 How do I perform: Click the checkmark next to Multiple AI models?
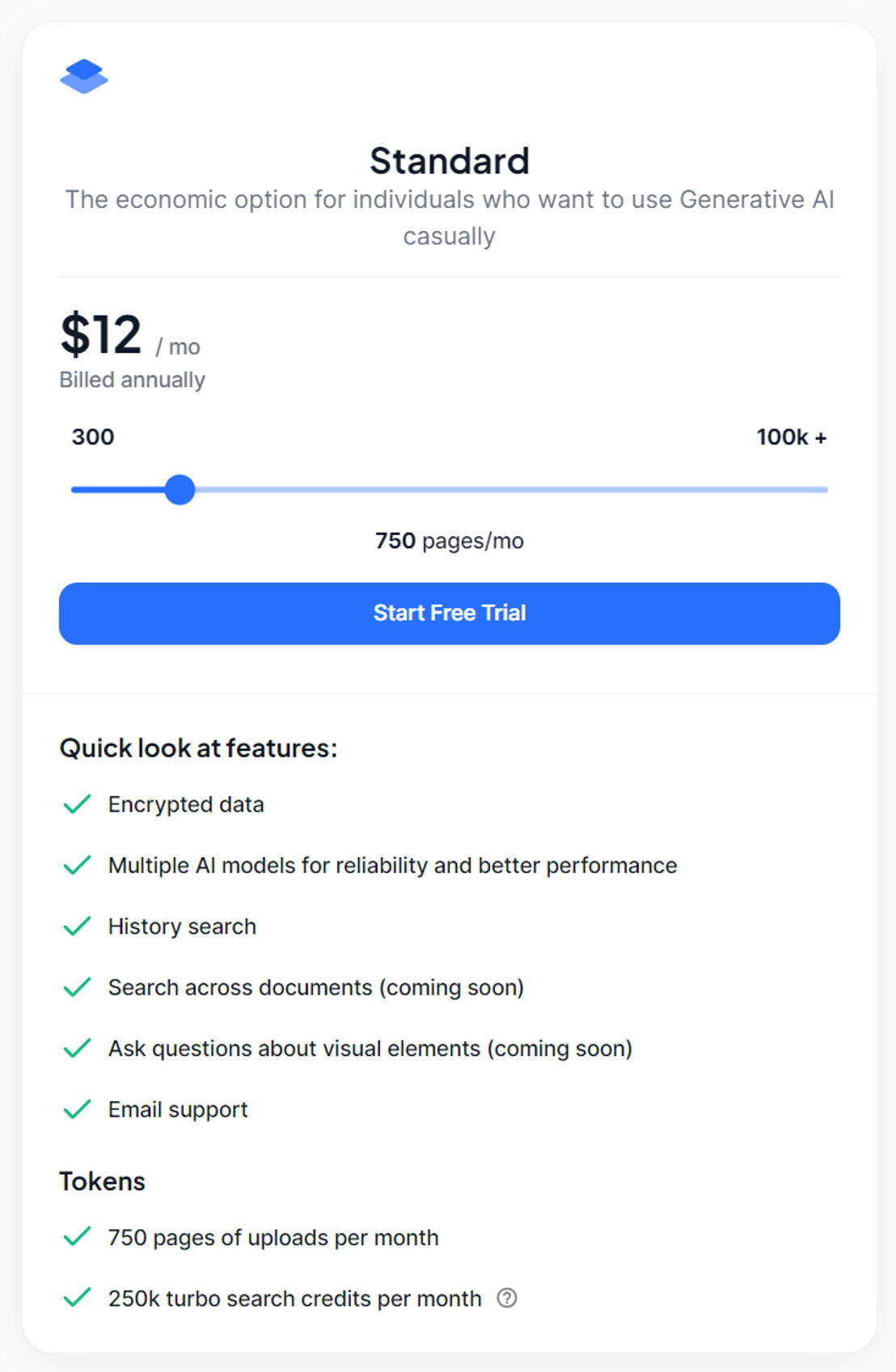(77, 865)
